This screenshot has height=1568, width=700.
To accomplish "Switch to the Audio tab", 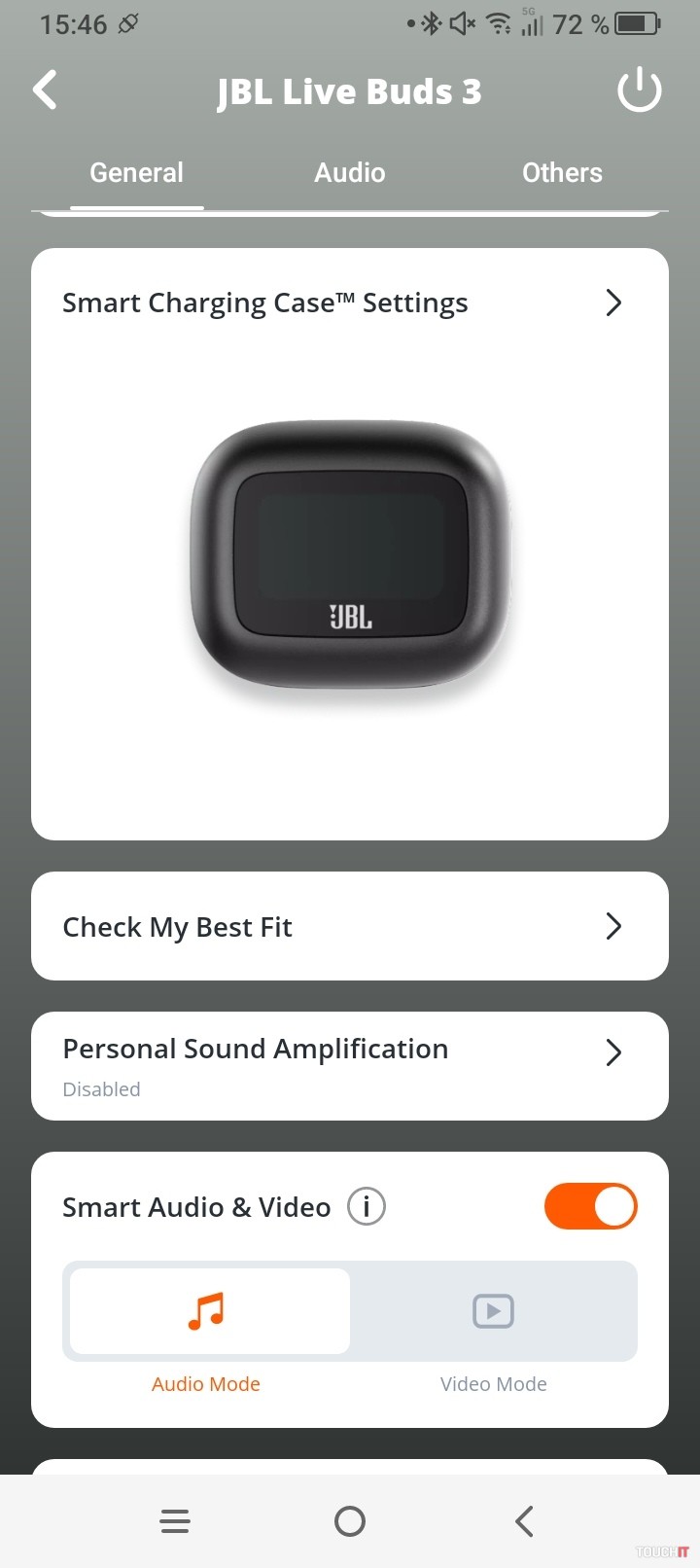I will pos(350,173).
